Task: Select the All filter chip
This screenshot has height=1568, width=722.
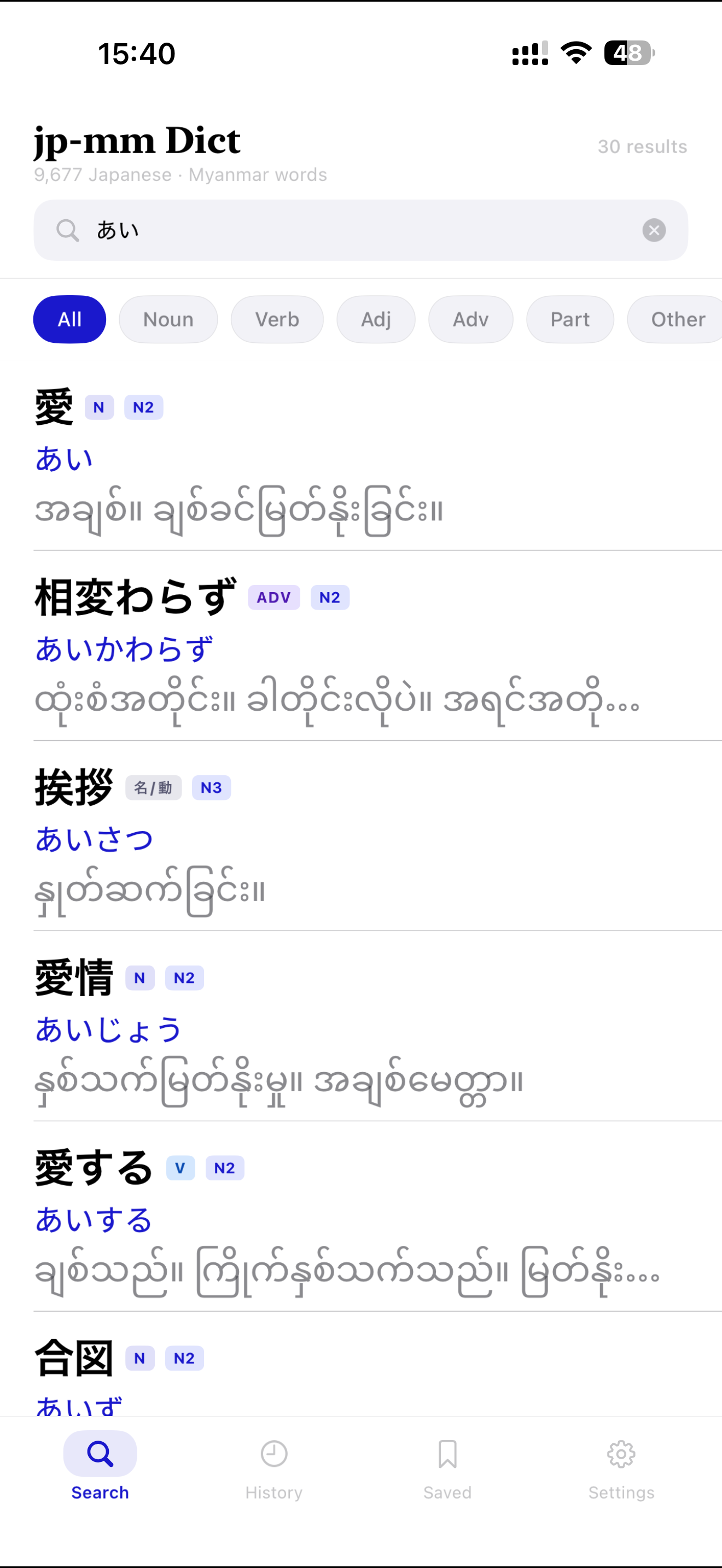Action: pyautogui.click(x=69, y=319)
